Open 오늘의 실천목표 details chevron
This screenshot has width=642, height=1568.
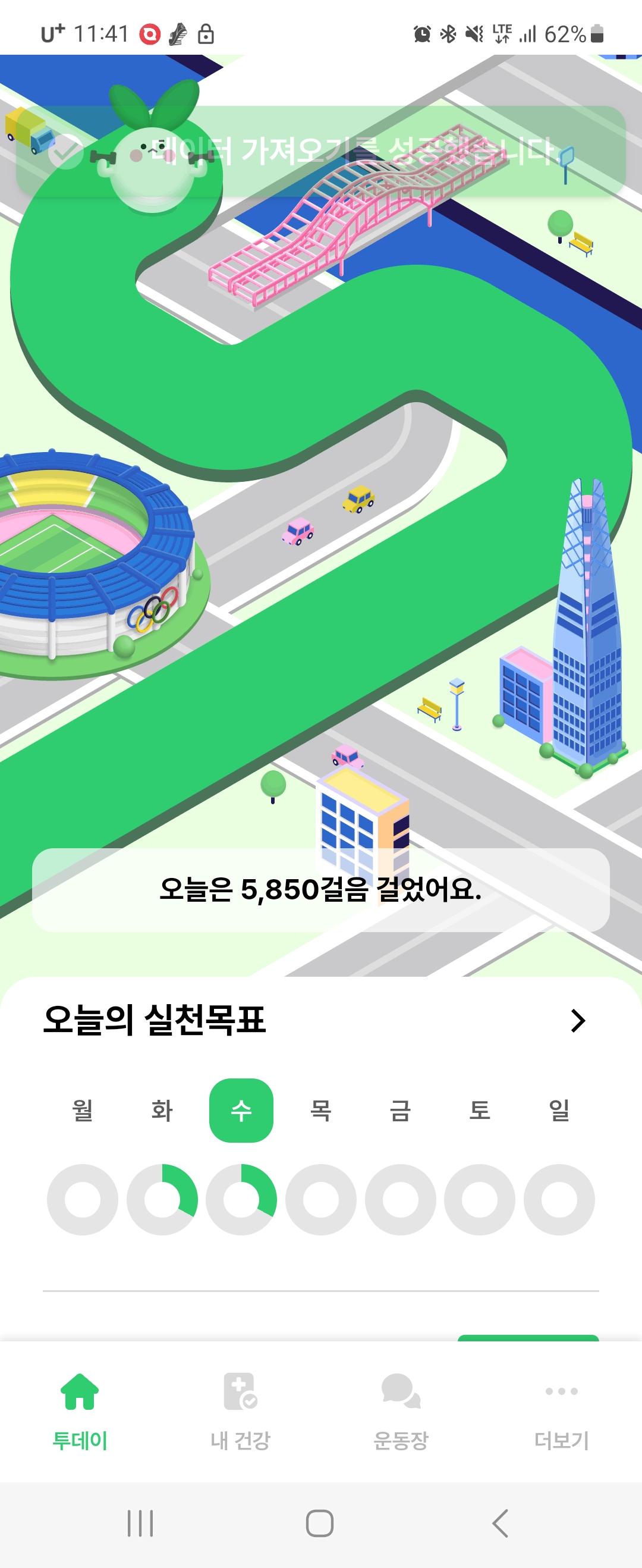577,1020
